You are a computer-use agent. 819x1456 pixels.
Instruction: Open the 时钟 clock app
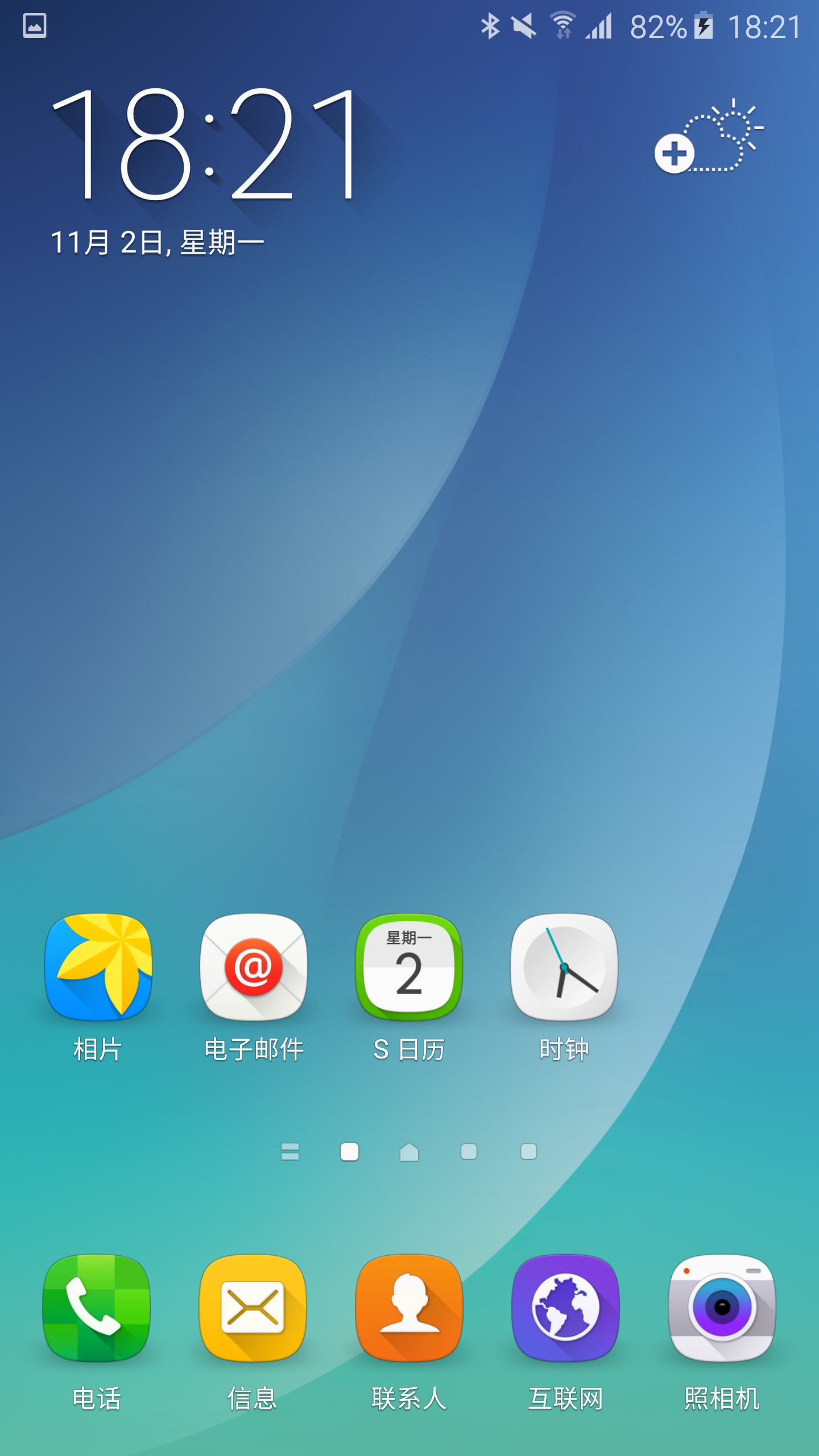tap(564, 967)
